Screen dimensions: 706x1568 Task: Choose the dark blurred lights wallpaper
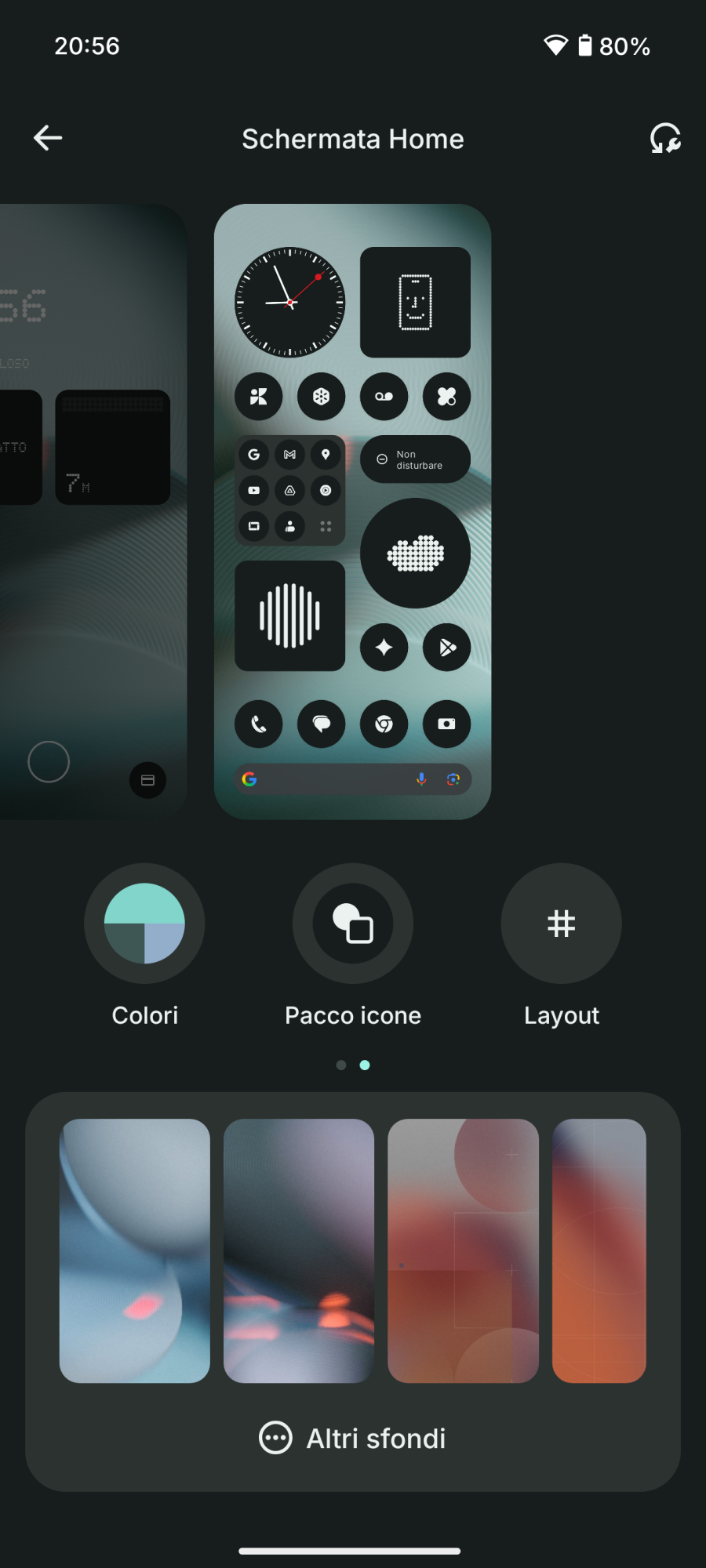coord(299,1250)
